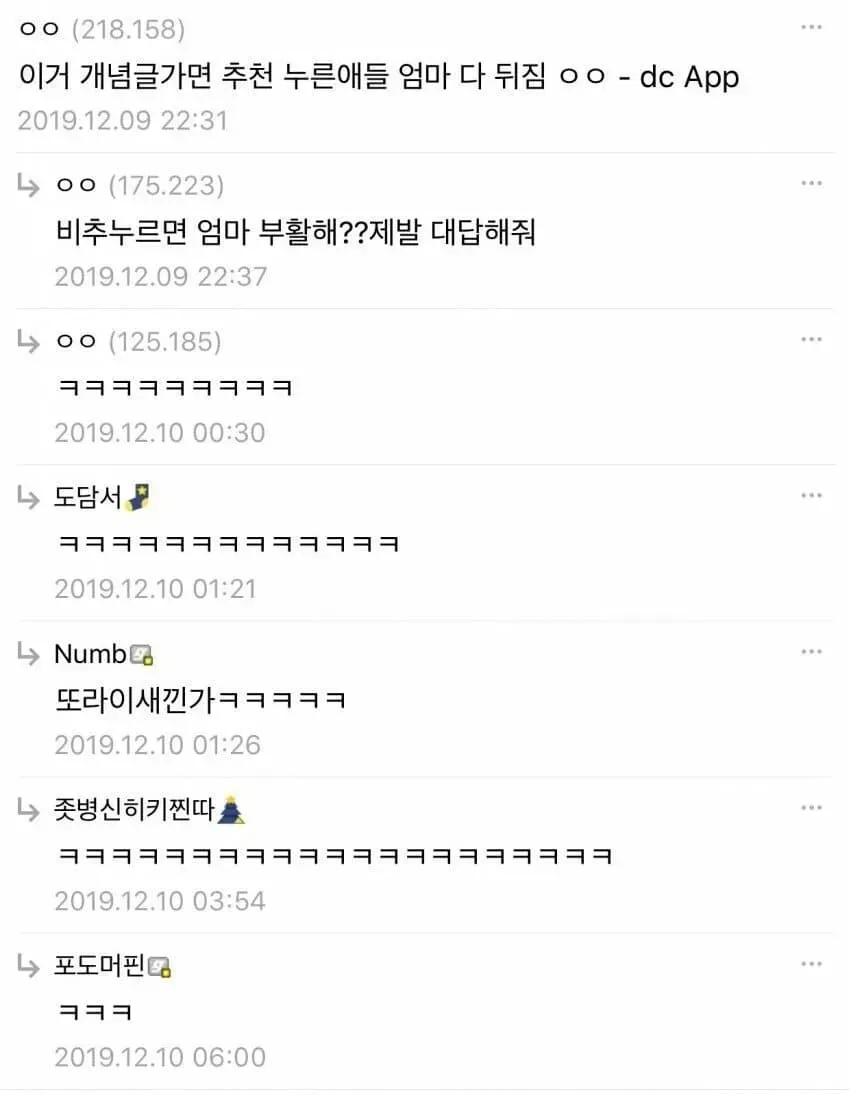Click the reply arrow icon before 도담서's comment
850x1095 pixels.
point(27,494)
